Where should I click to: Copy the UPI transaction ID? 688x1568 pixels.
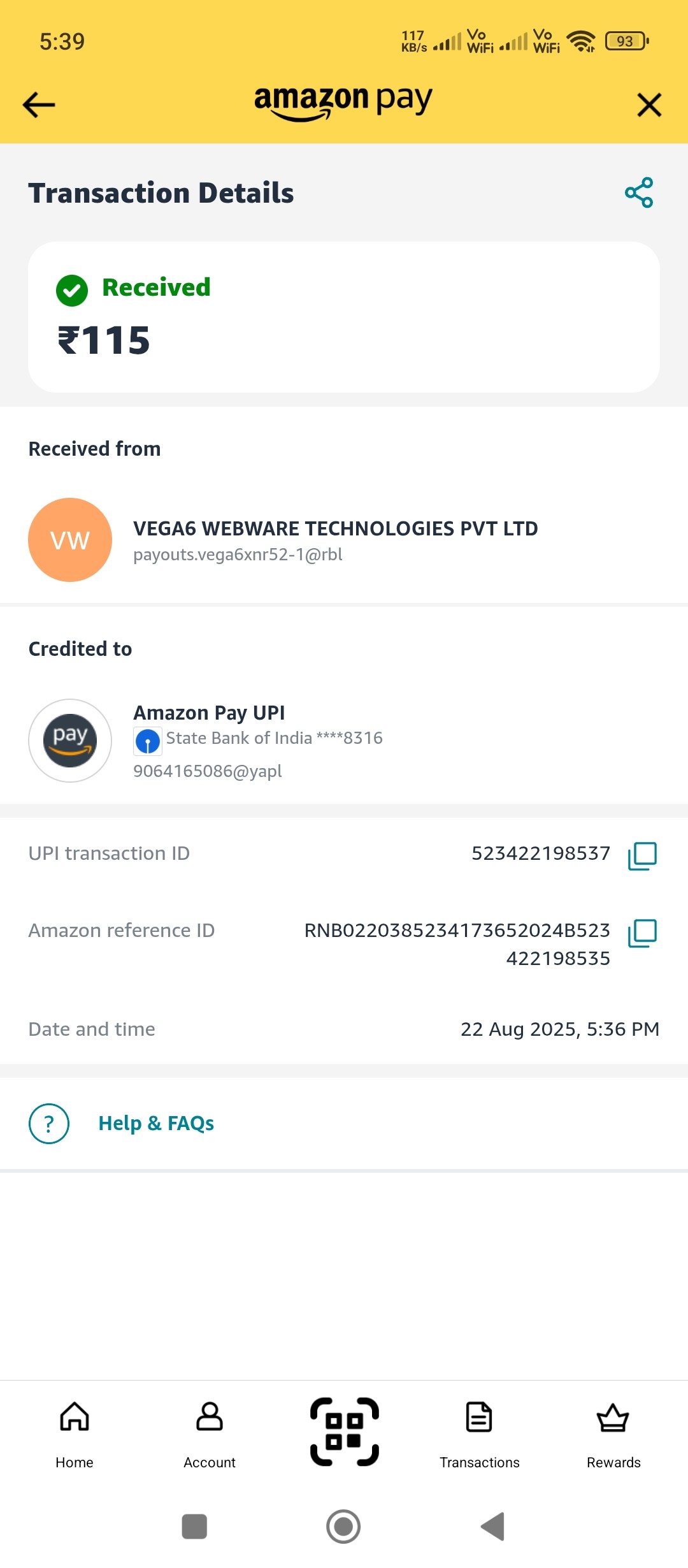coord(642,855)
